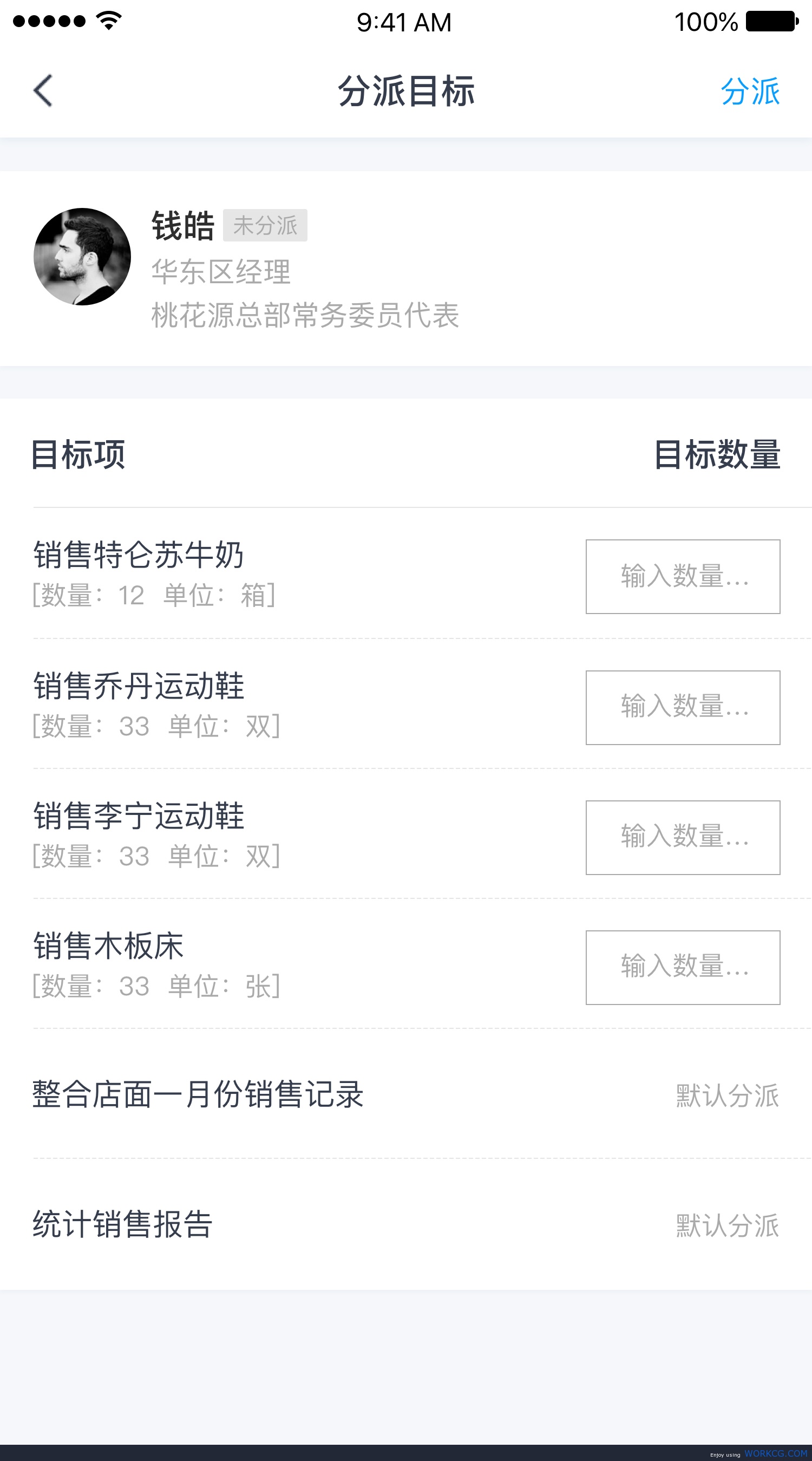Tap the 销售木板床 quantity field

[683, 967]
